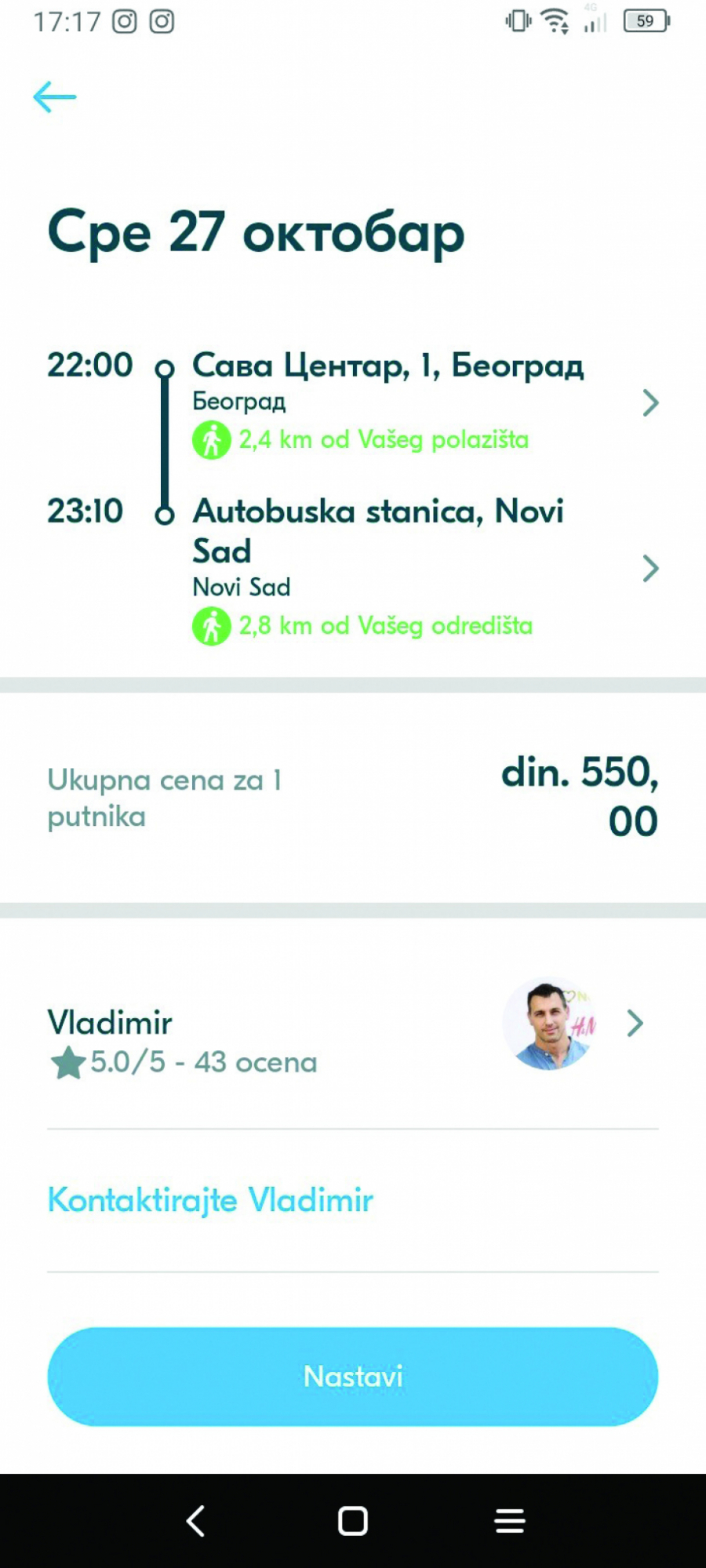The width and height of the screenshot is (706, 1568).
Task: Tap the mobile signal strength icon
Action: [x=592, y=22]
